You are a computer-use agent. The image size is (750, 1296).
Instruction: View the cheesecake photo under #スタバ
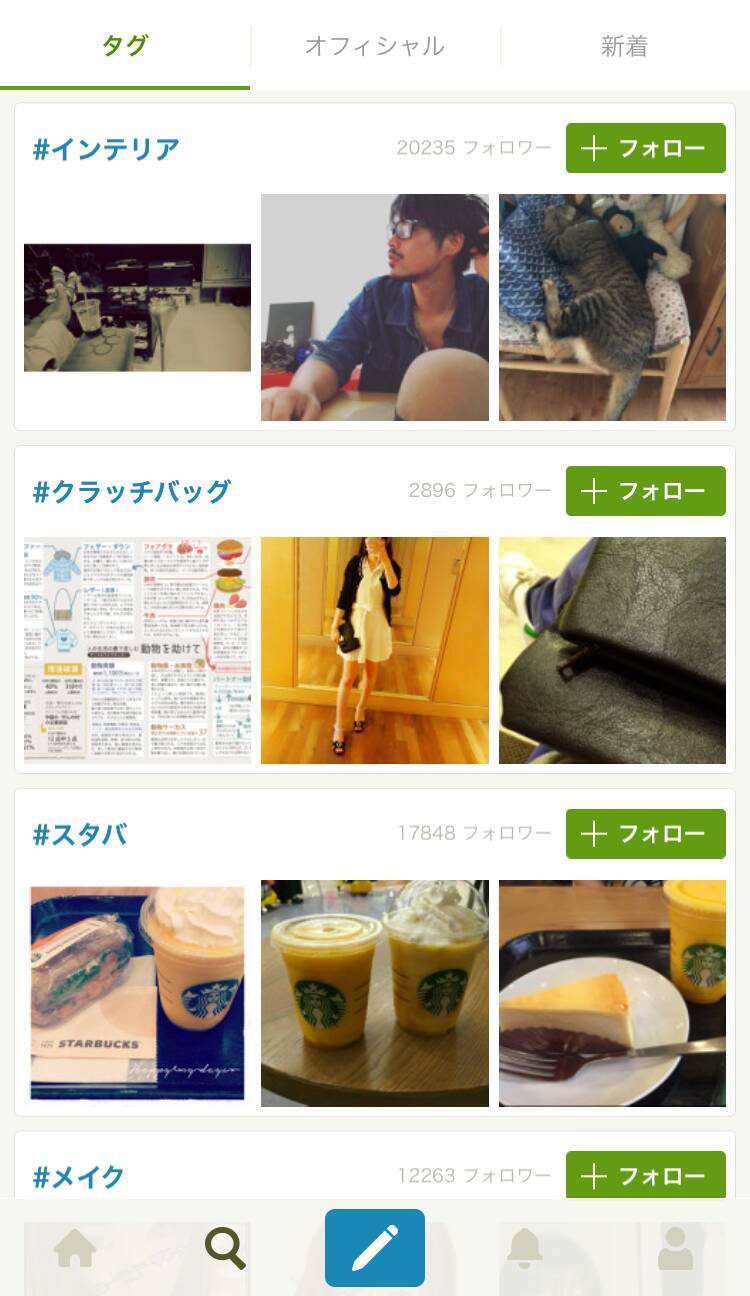pos(612,993)
